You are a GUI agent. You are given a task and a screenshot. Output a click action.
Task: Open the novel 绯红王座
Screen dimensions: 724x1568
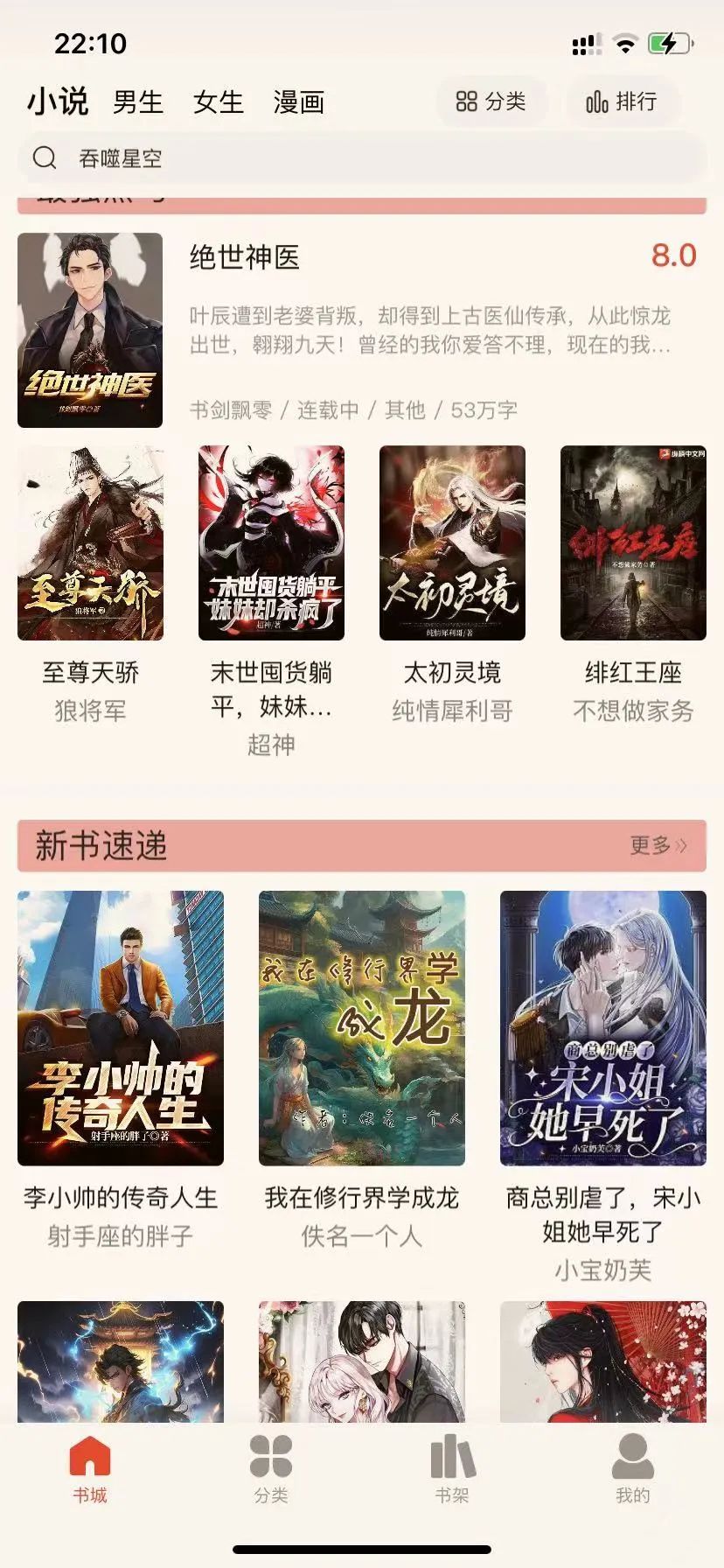click(x=633, y=543)
